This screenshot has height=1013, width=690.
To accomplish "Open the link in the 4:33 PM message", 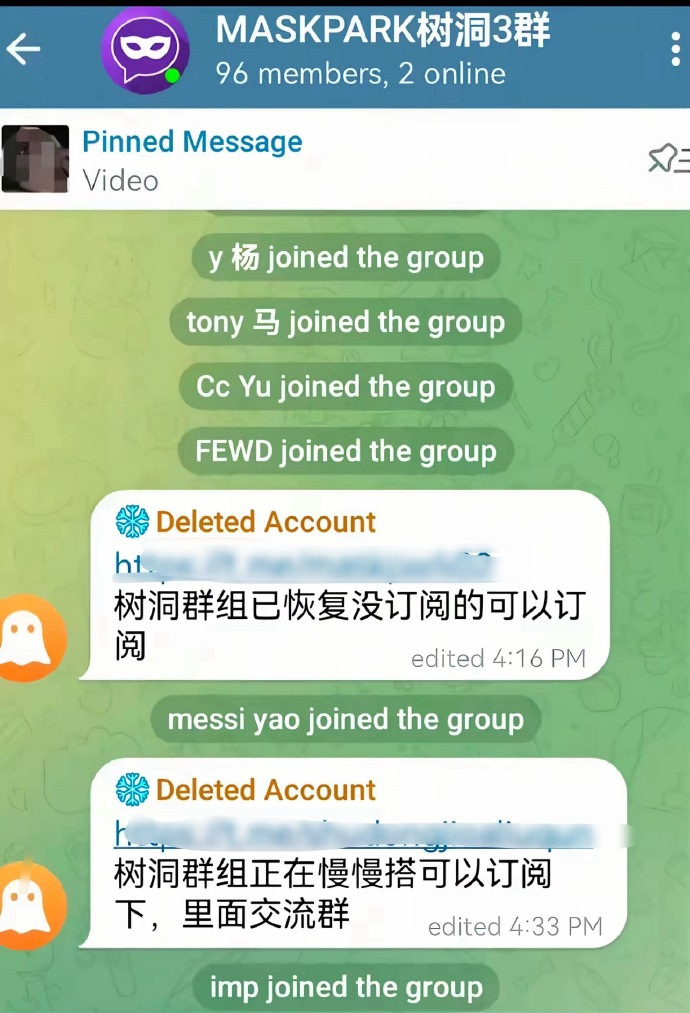I will [352, 832].
